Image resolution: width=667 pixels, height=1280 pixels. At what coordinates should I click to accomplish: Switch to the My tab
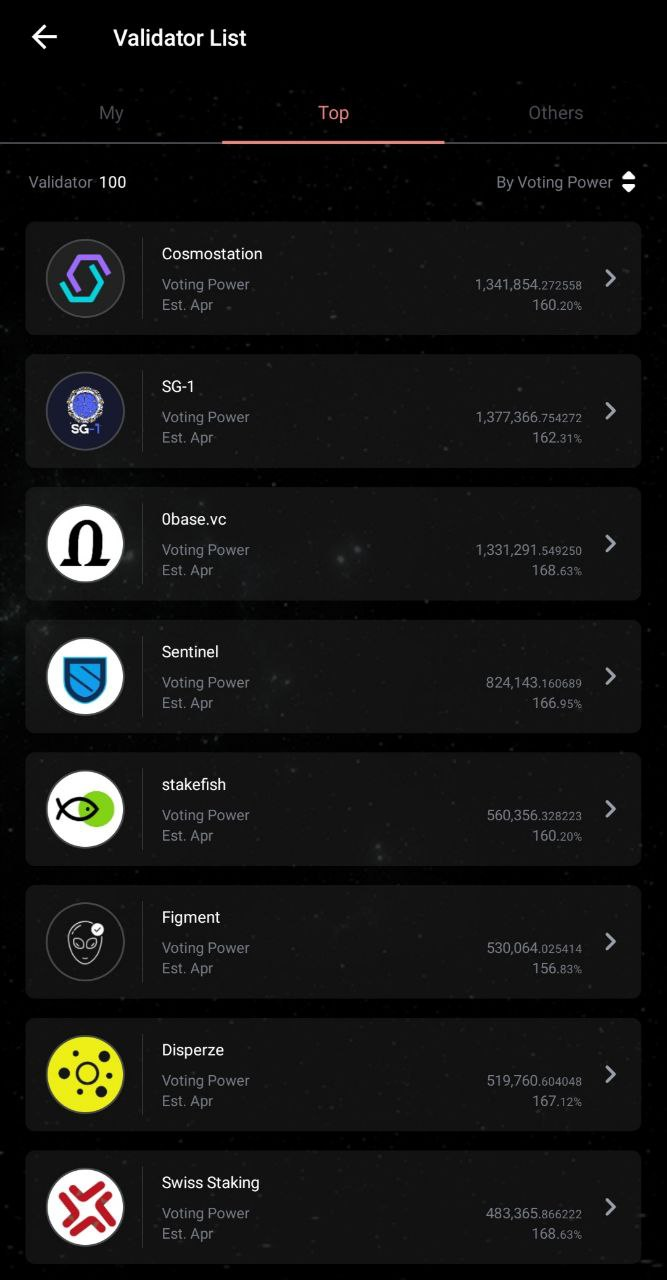tap(111, 113)
